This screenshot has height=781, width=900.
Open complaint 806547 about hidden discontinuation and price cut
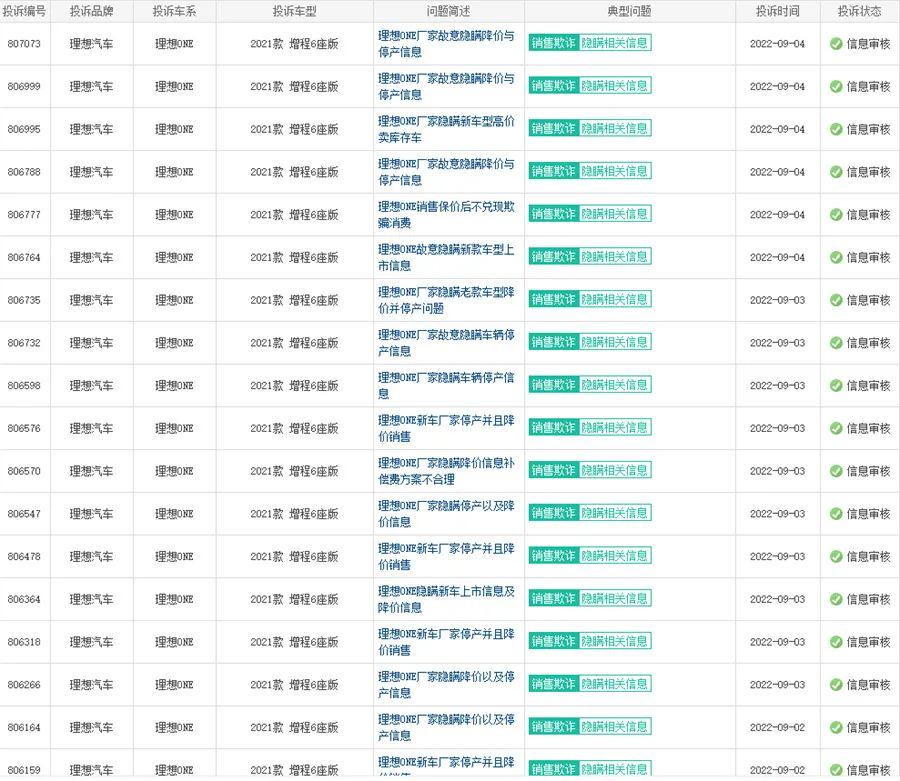pyautogui.click(x=446, y=514)
